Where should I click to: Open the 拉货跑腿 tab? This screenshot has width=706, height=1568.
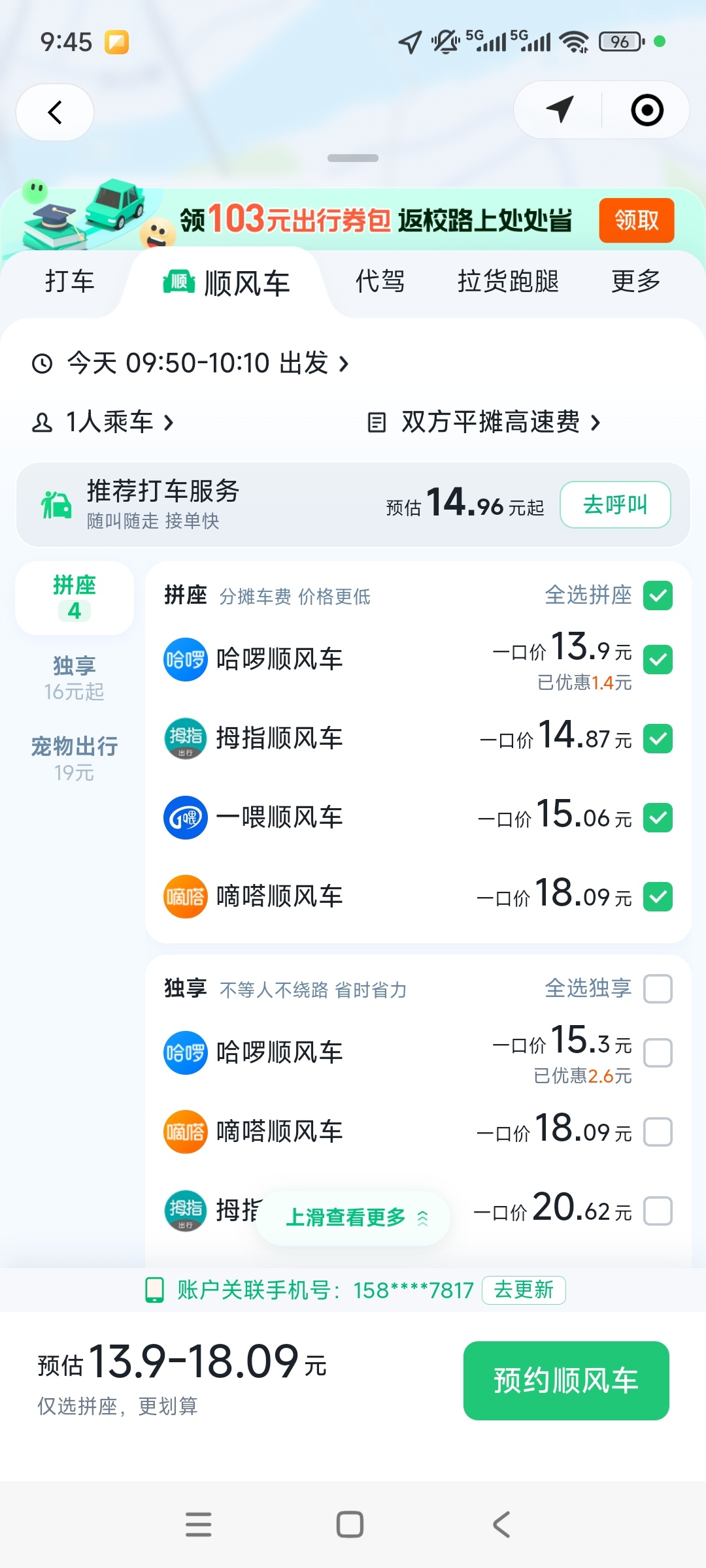point(508,282)
